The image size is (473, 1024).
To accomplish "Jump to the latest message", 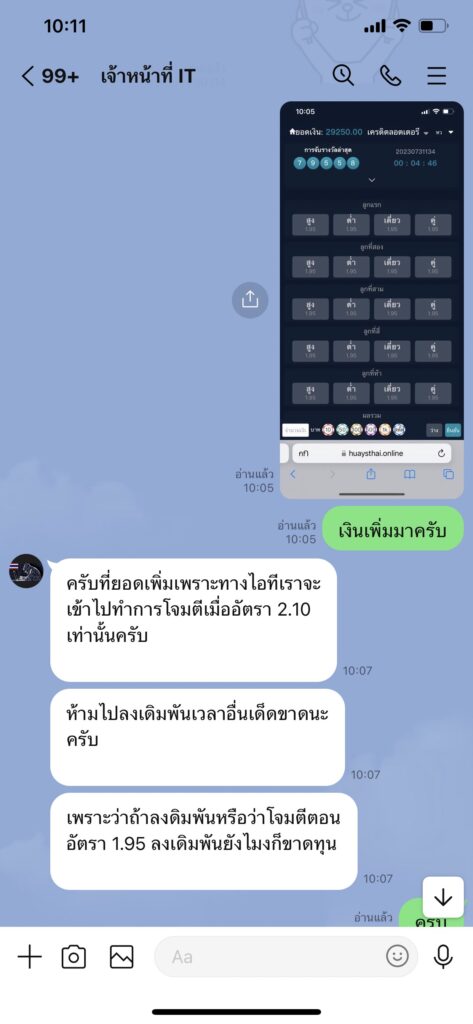I will tap(443, 897).
